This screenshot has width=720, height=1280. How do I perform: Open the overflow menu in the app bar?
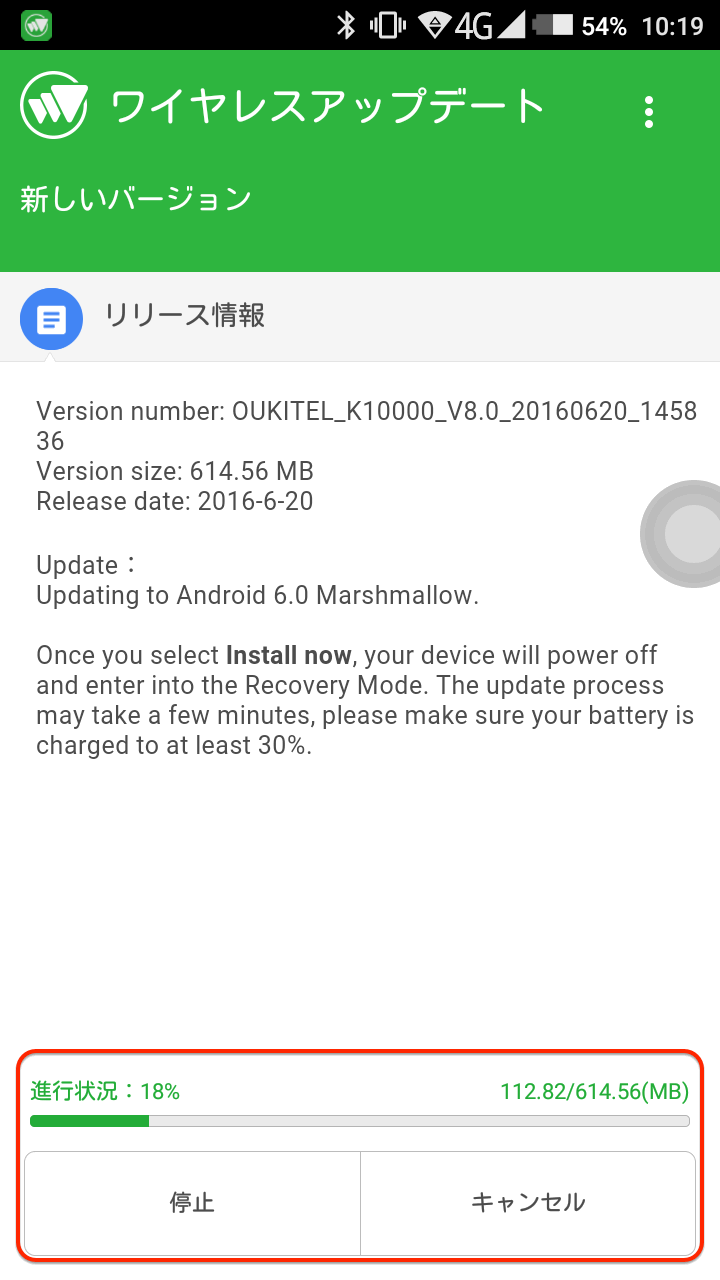pyautogui.click(x=649, y=111)
